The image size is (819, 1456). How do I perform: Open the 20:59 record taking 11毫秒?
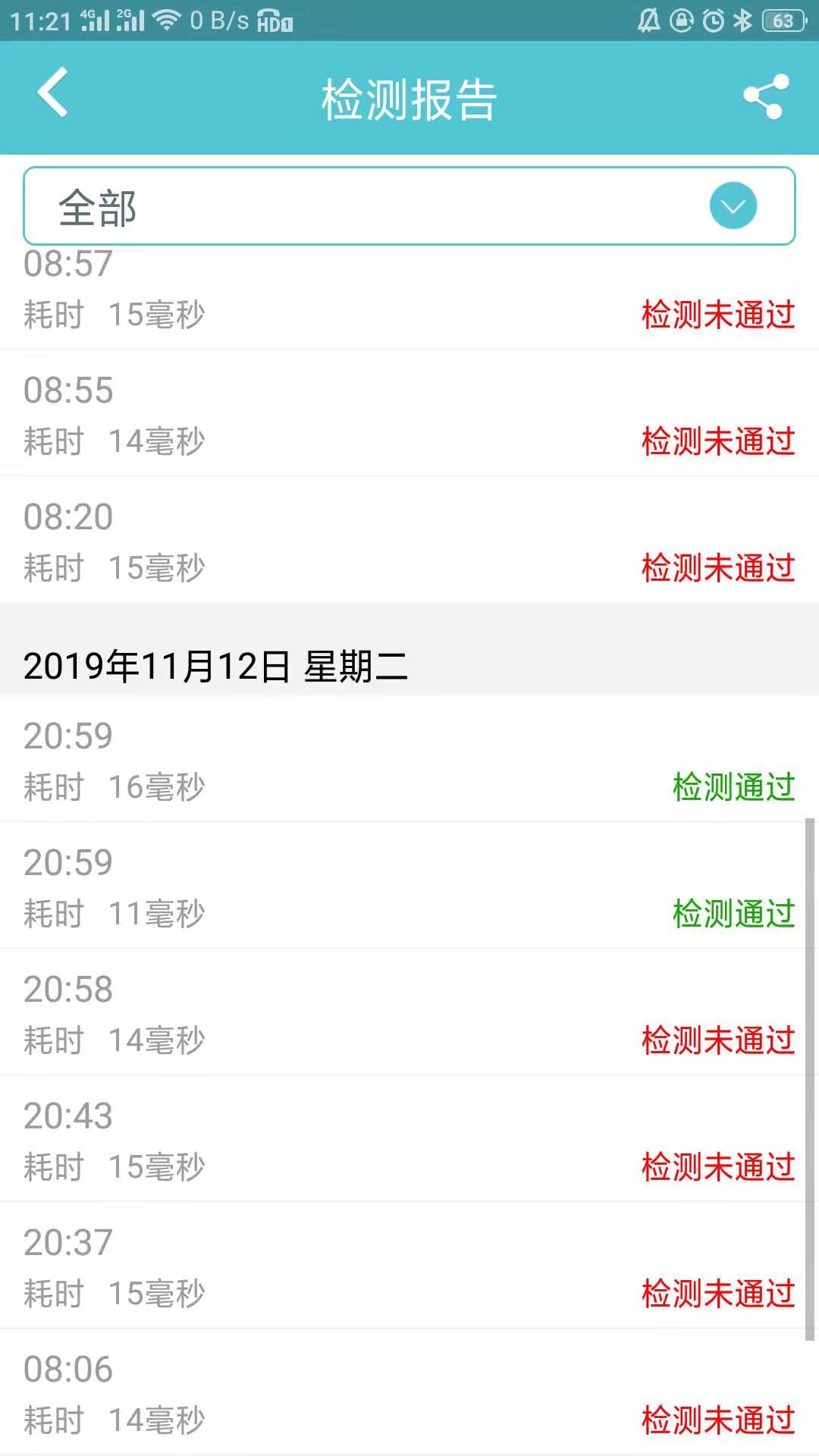click(x=409, y=886)
